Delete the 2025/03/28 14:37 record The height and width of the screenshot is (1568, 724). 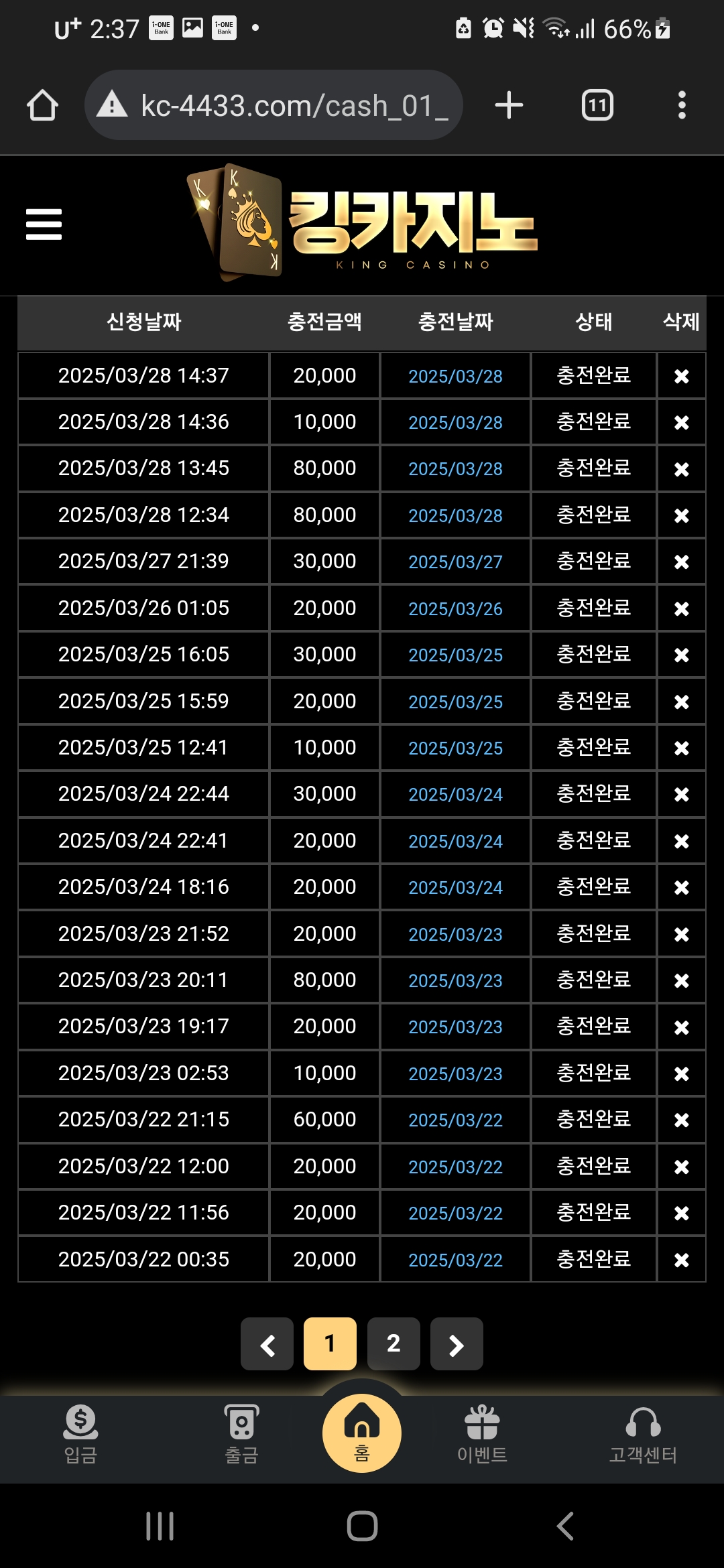click(x=681, y=377)
